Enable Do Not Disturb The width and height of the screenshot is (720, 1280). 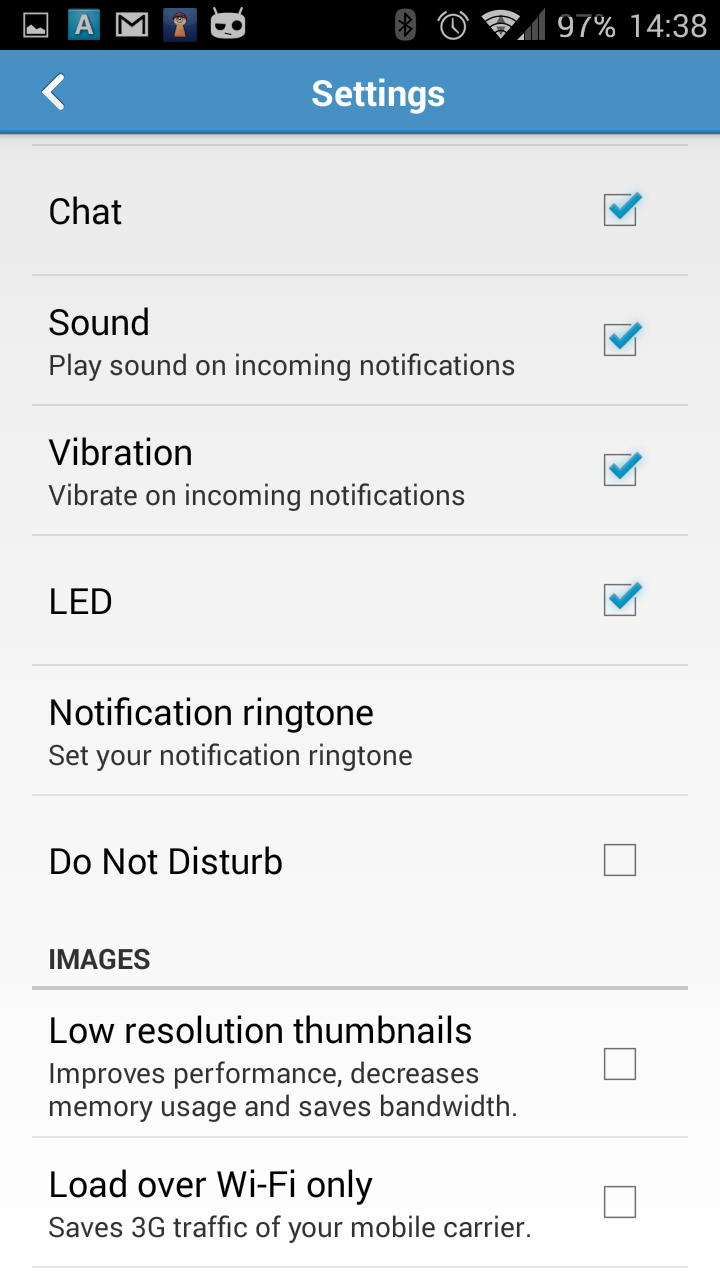tap(620, 860)
